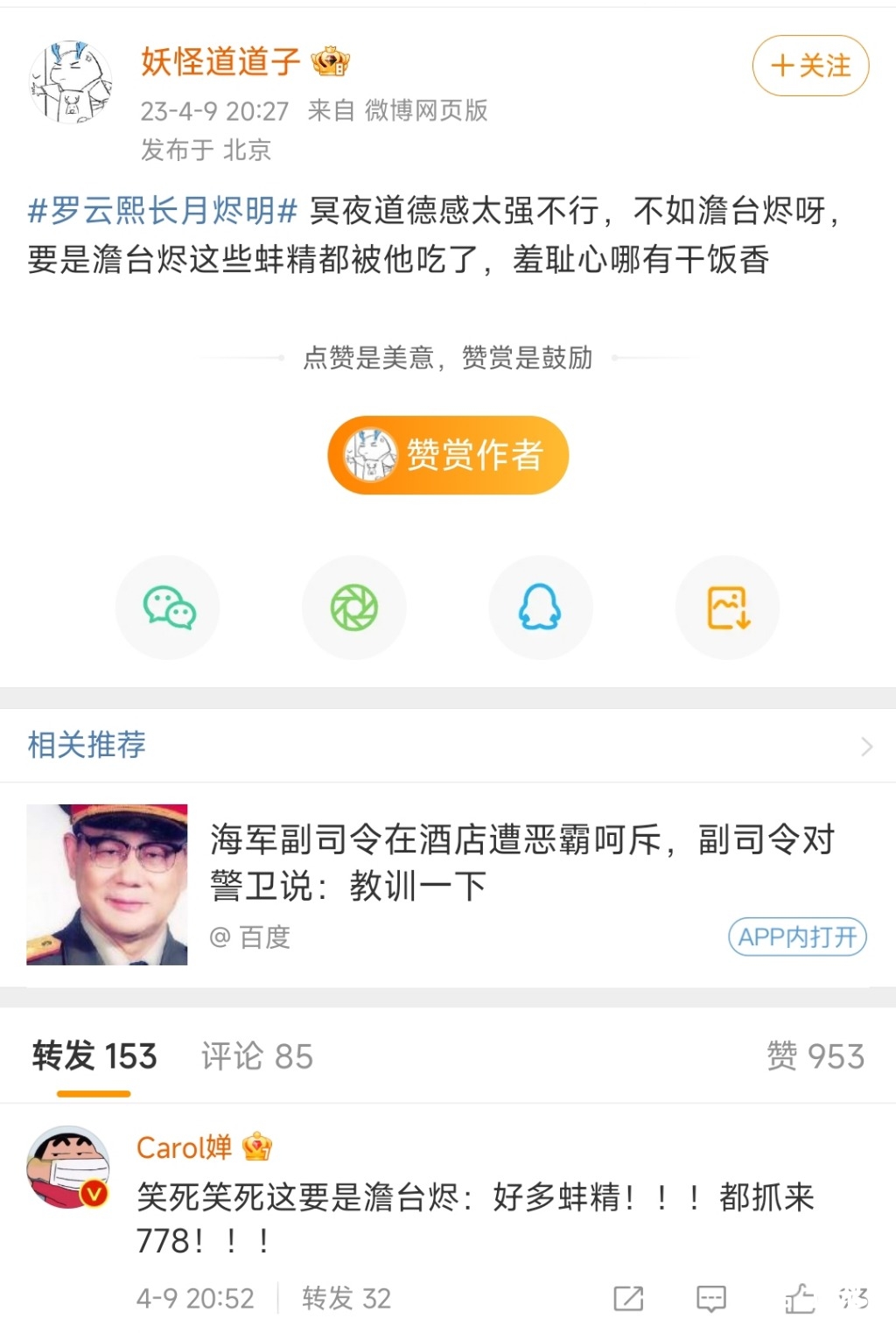Select the 转发 153 tab
This screenshot has width=896, height=1333.
94,1056
